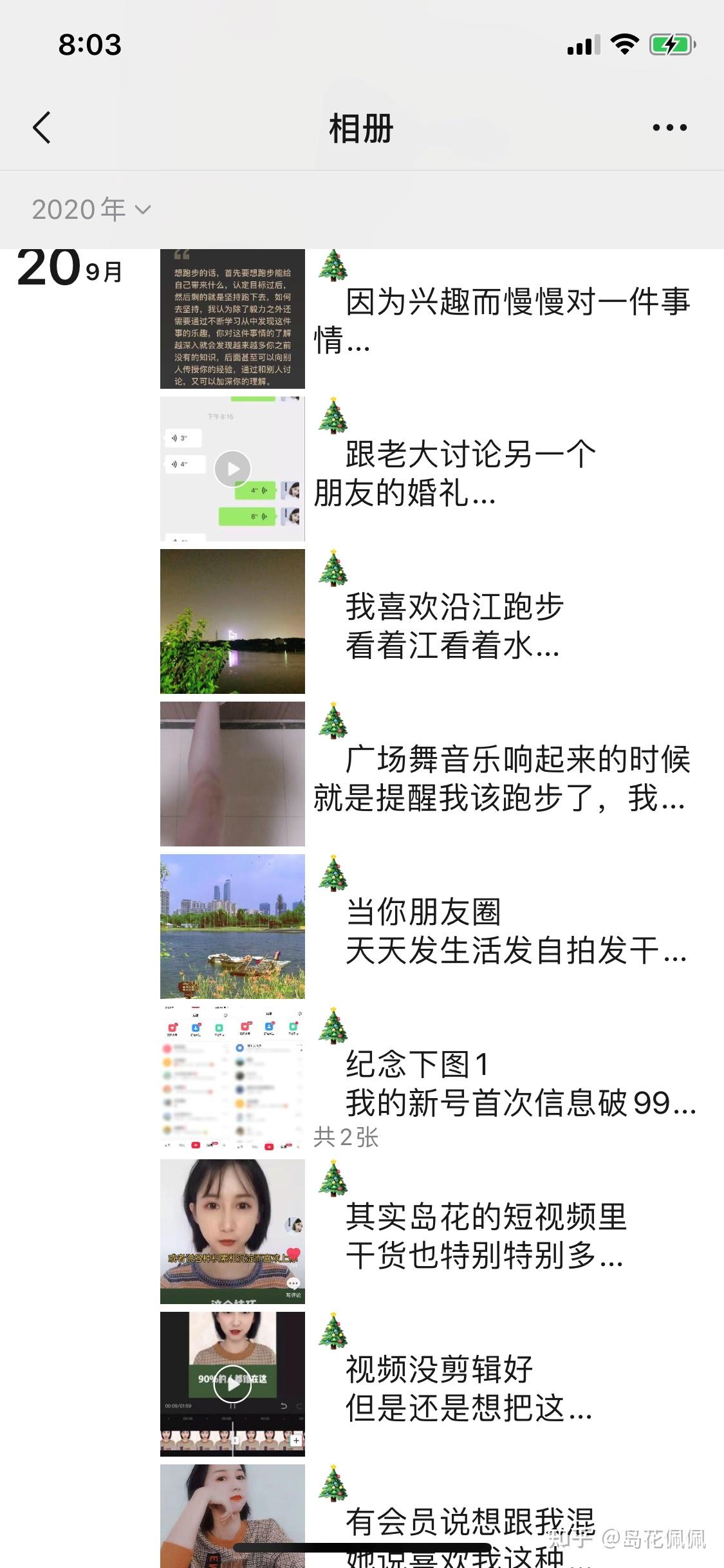View the lakeside city skyline photo thumbnail
Screen dimensions: 724x1568
pyautogui.click(x=232, y=926)
